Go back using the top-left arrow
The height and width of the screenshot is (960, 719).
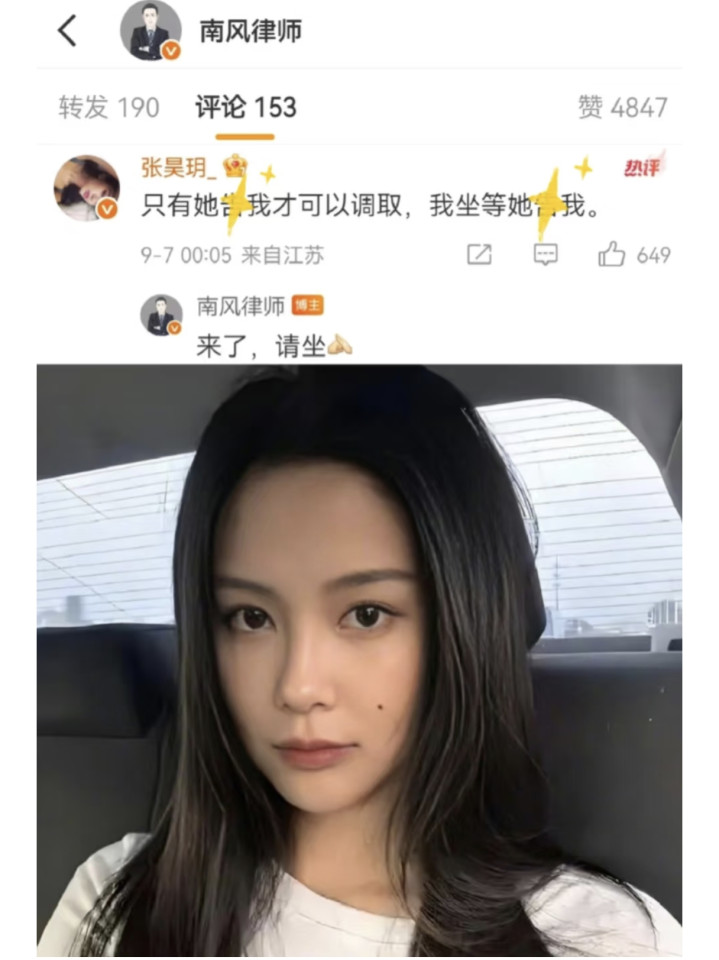coord(67,31)
